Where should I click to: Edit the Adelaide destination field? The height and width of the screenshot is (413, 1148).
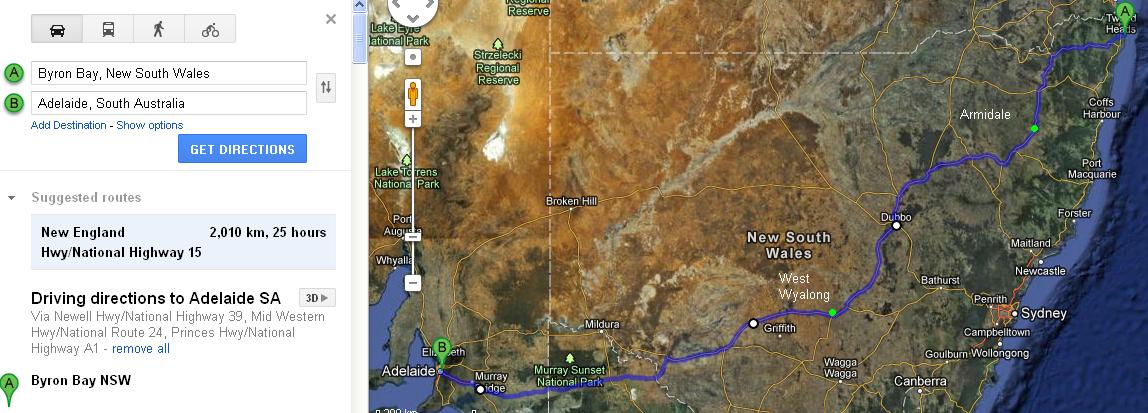[x=168, y=103]
